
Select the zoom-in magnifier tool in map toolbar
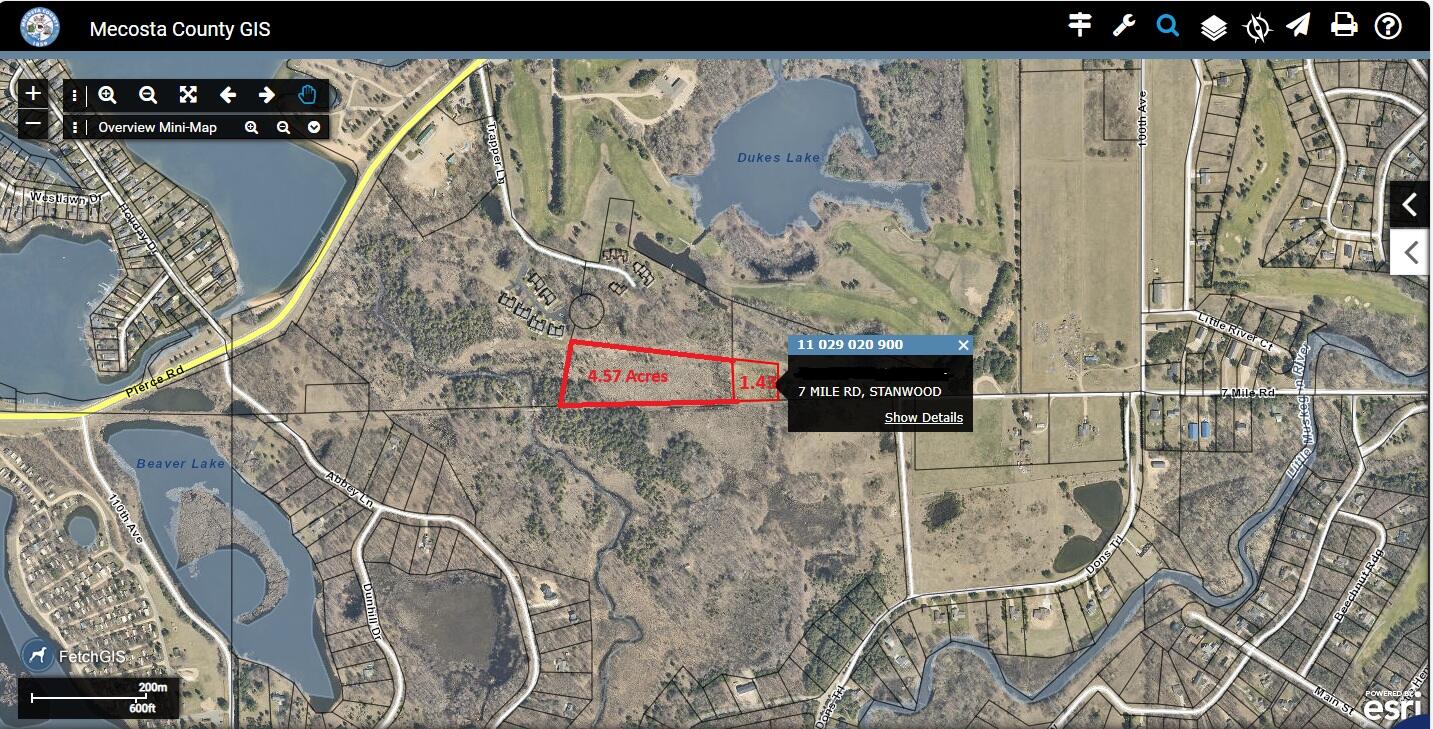point(108,95)
